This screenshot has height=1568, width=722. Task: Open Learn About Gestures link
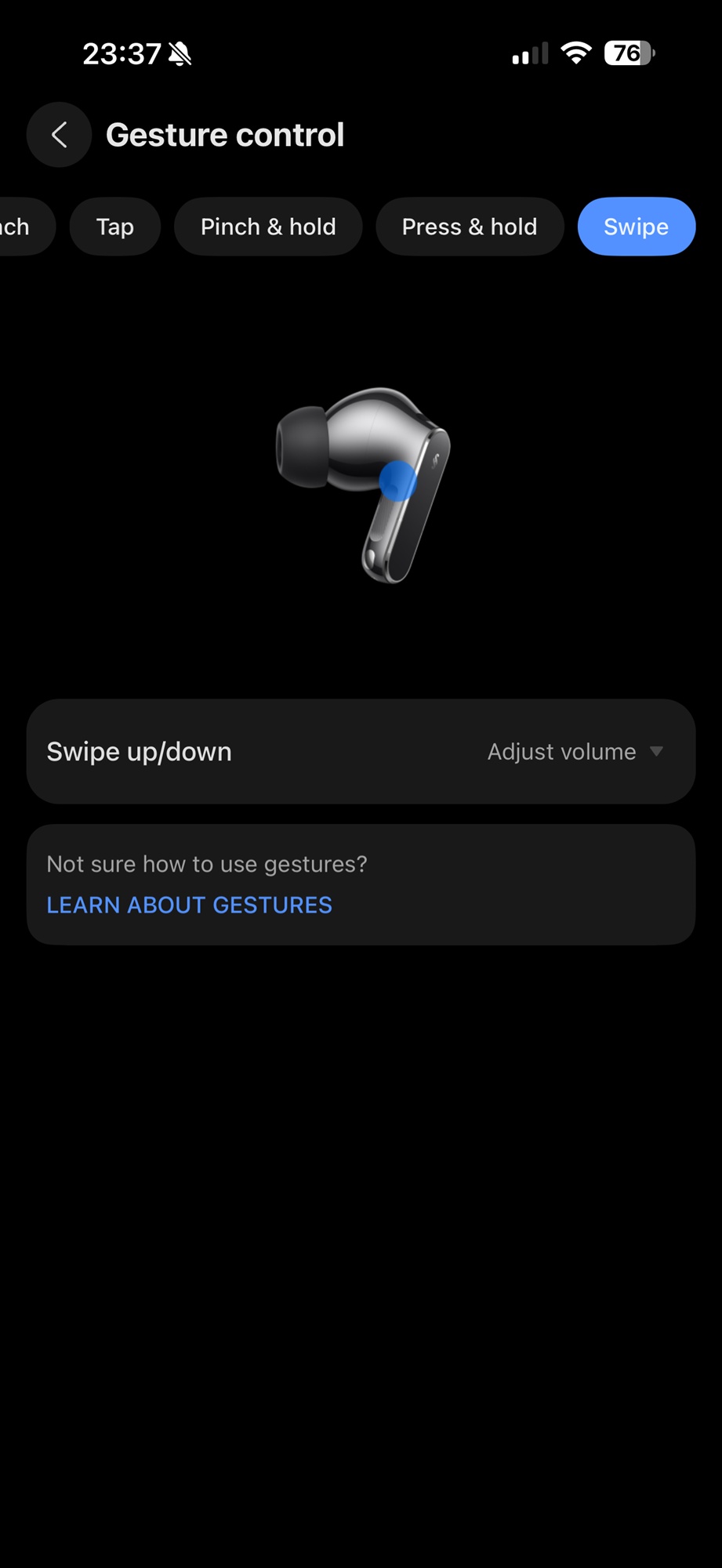pos(190,905)
